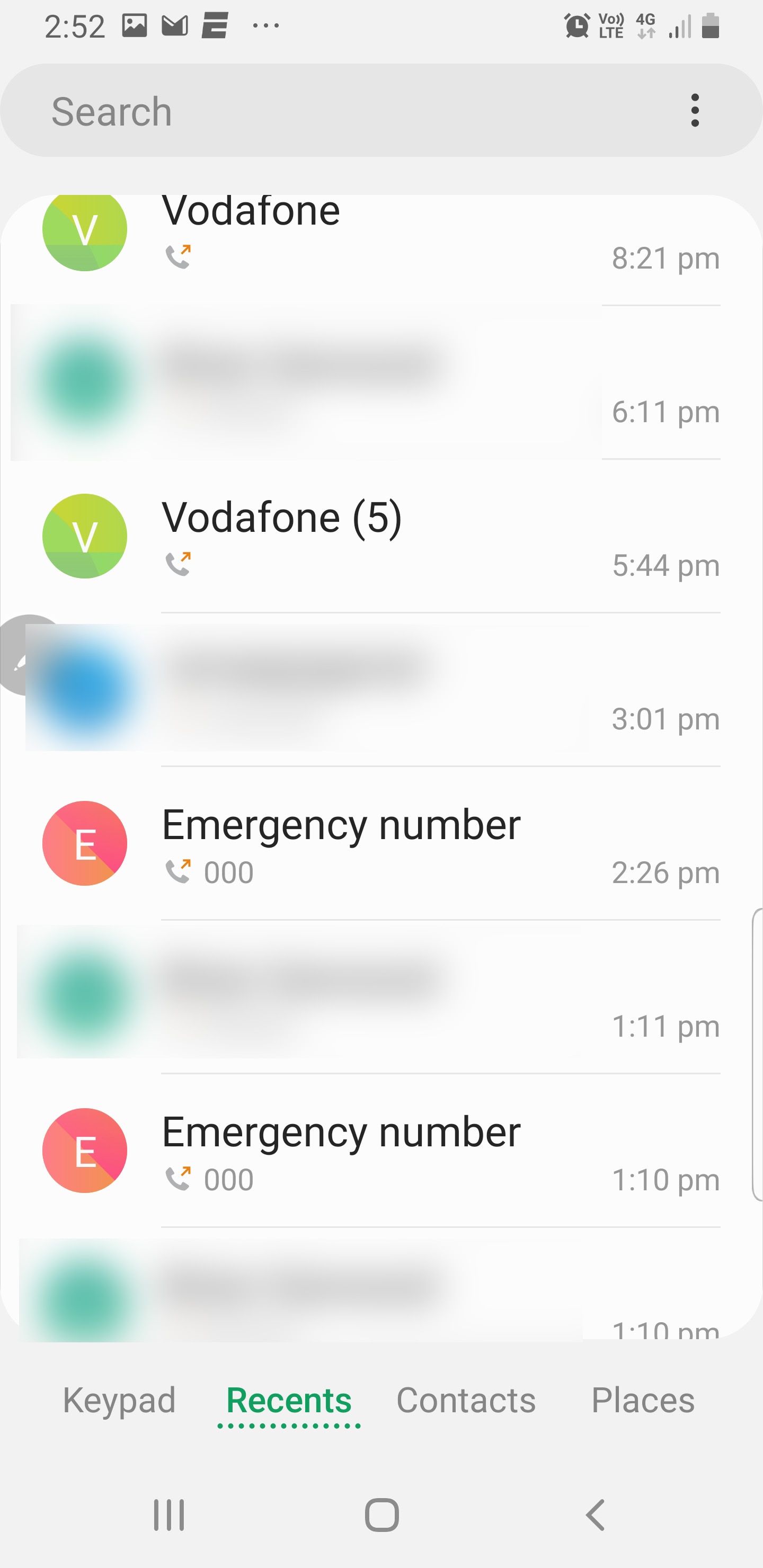Switch to the Contacts tab
Image resolution: width=763 pixels, height=1568 pixels.
pos(466,1401)
